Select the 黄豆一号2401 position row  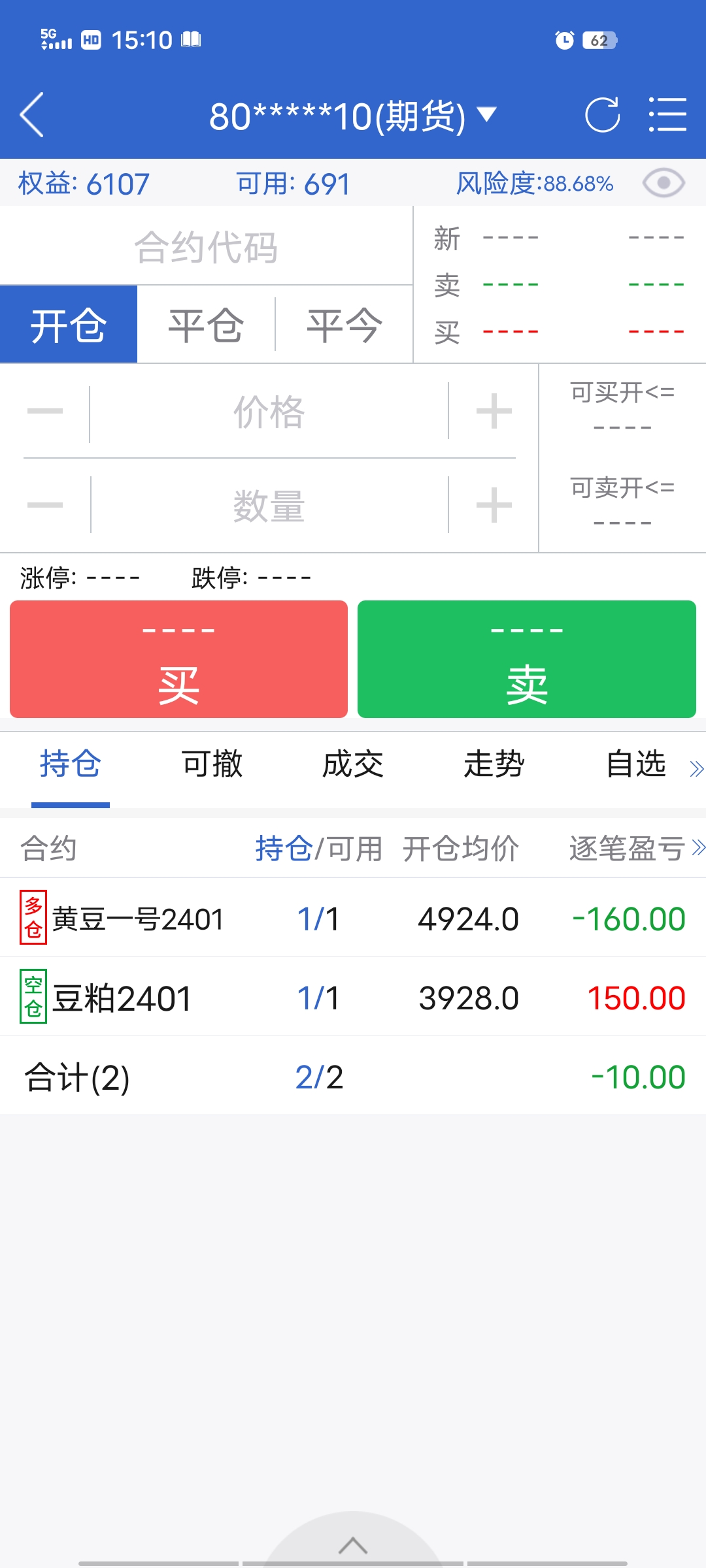pos(353,918)
